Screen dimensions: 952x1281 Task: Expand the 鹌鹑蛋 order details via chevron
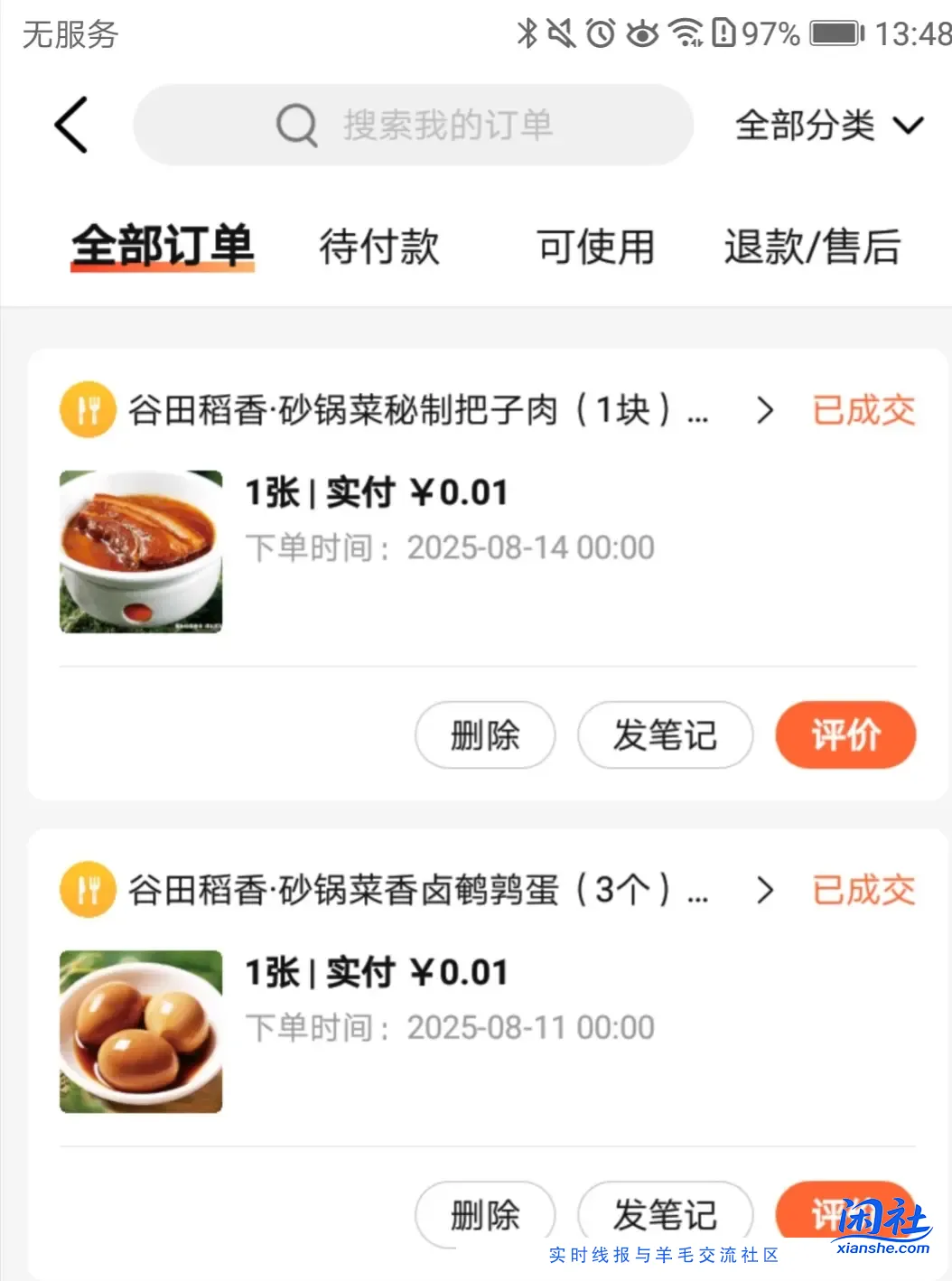(x=765, y=891)
